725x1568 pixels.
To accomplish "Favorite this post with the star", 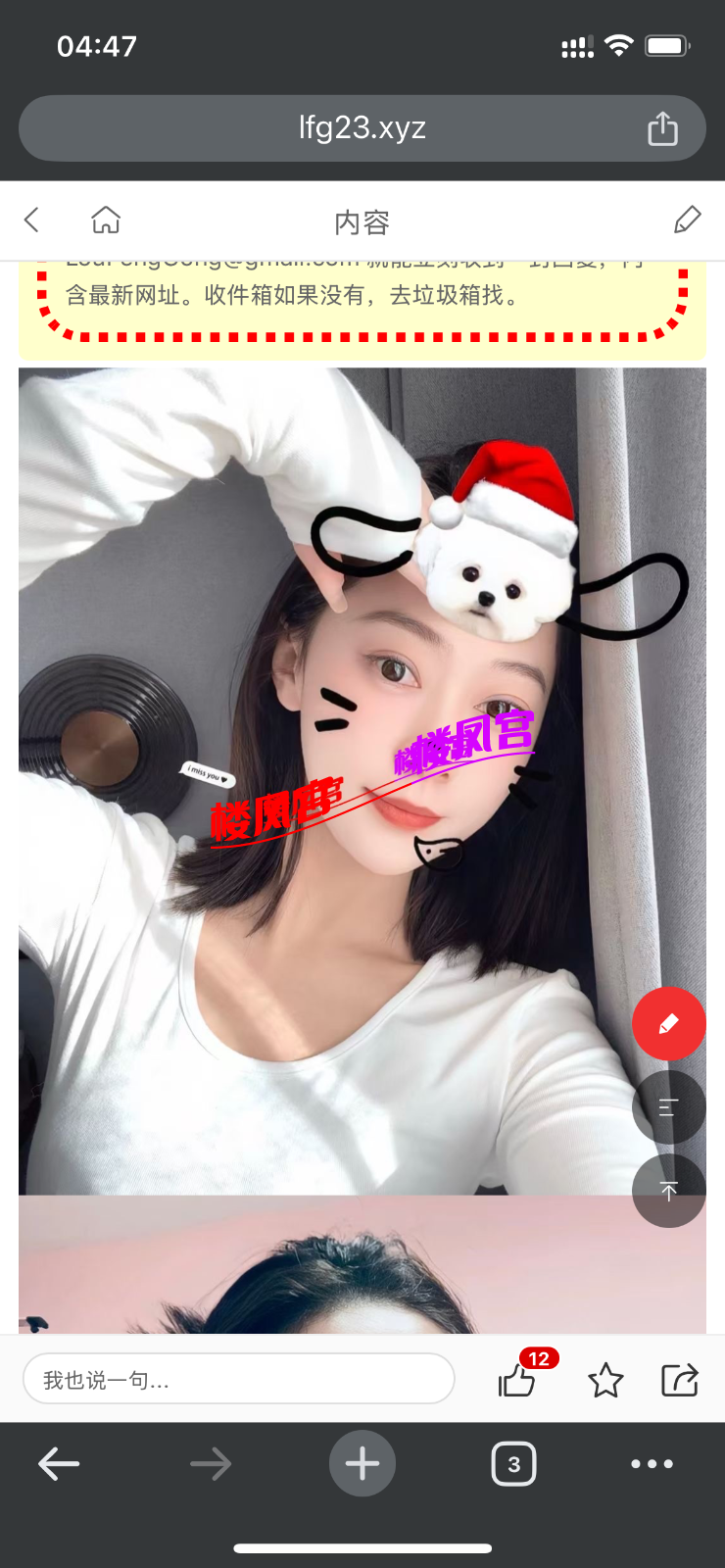I will (605, 1380).
